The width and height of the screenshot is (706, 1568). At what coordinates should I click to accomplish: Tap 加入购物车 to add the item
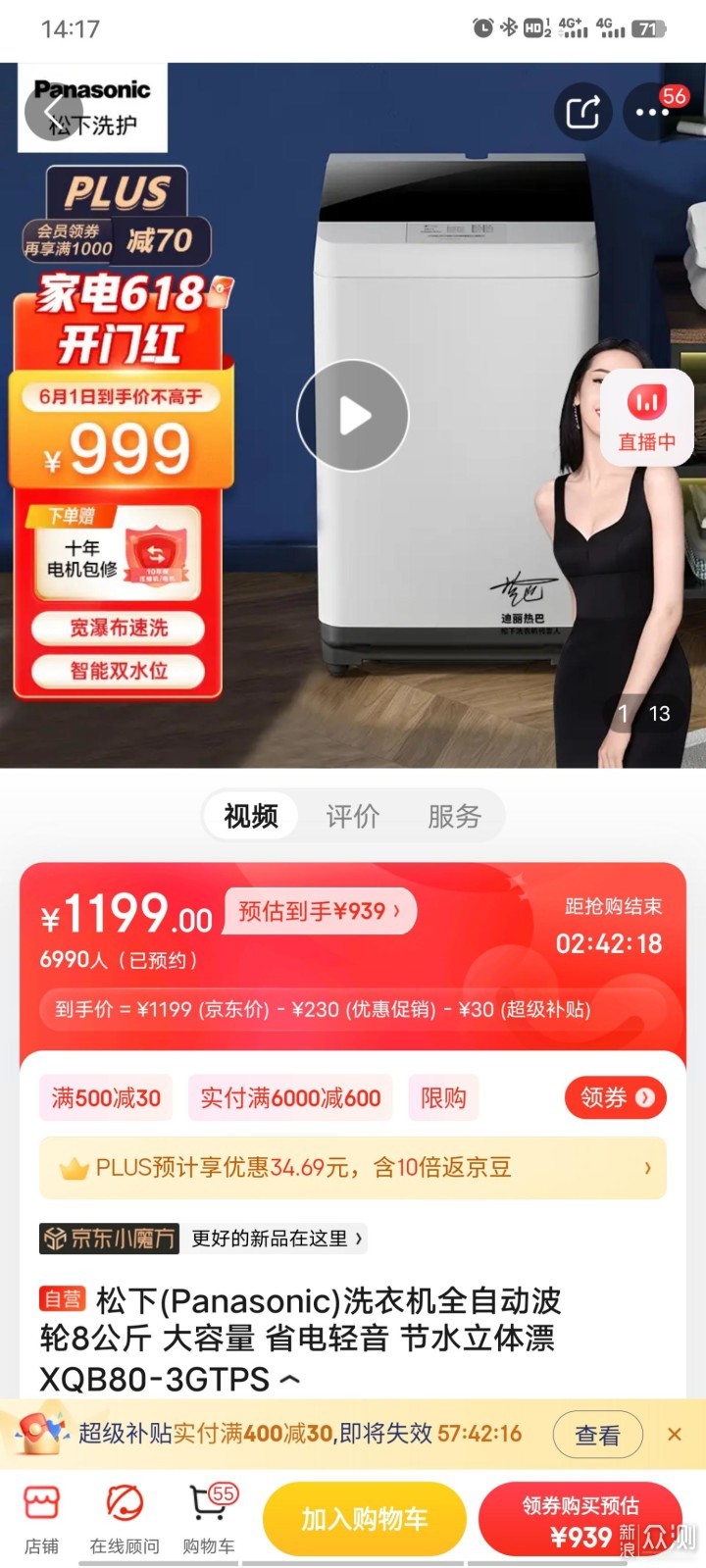[364, 1519]
